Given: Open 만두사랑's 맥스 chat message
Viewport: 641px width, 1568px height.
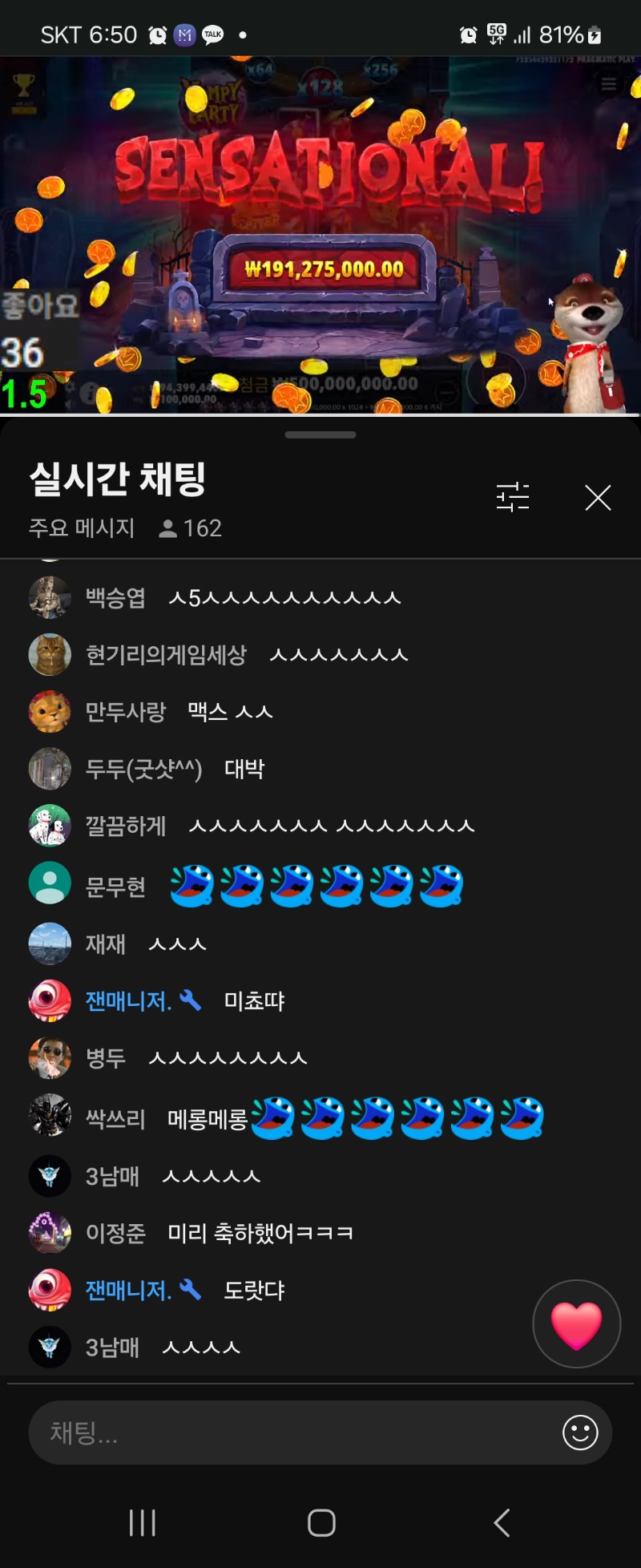Looking at the screenshot, I should 230,712.
